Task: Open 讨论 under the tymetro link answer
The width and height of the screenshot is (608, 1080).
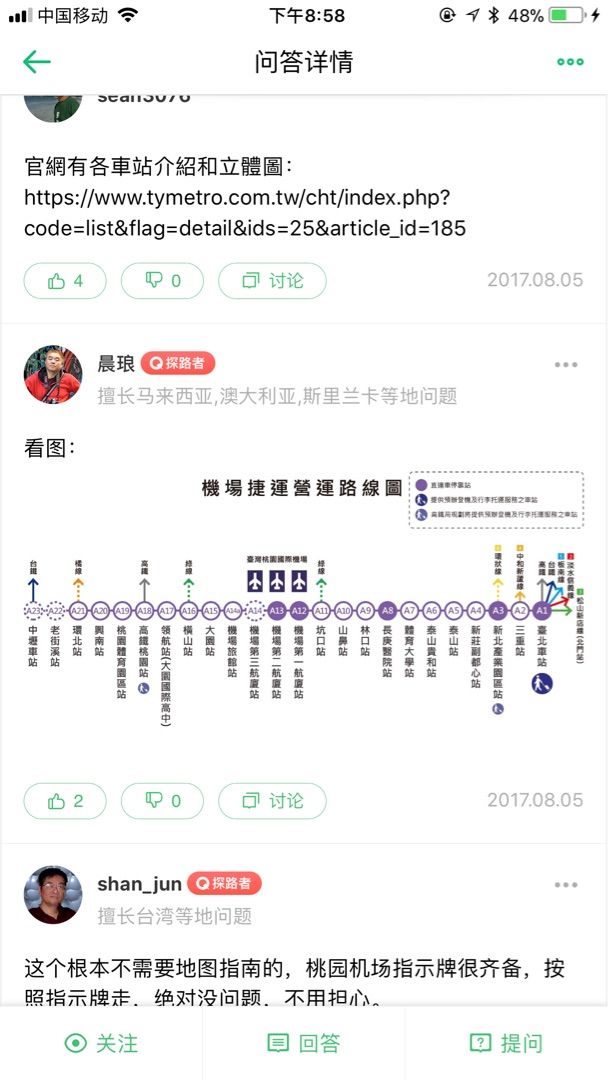Action: [x=272, y=280]
